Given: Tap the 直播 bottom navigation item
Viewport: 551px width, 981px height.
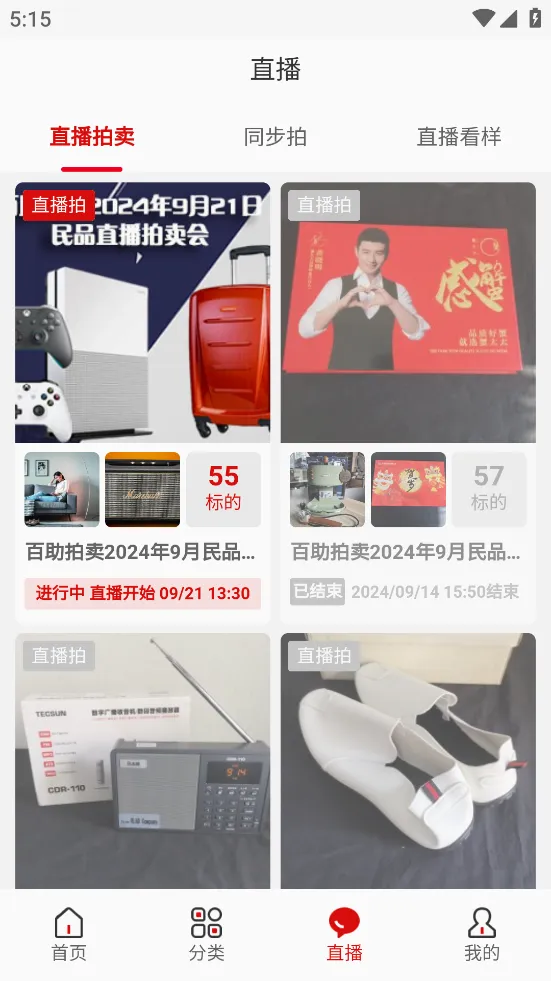Looking at the screenshot, I should coord(344,935).
